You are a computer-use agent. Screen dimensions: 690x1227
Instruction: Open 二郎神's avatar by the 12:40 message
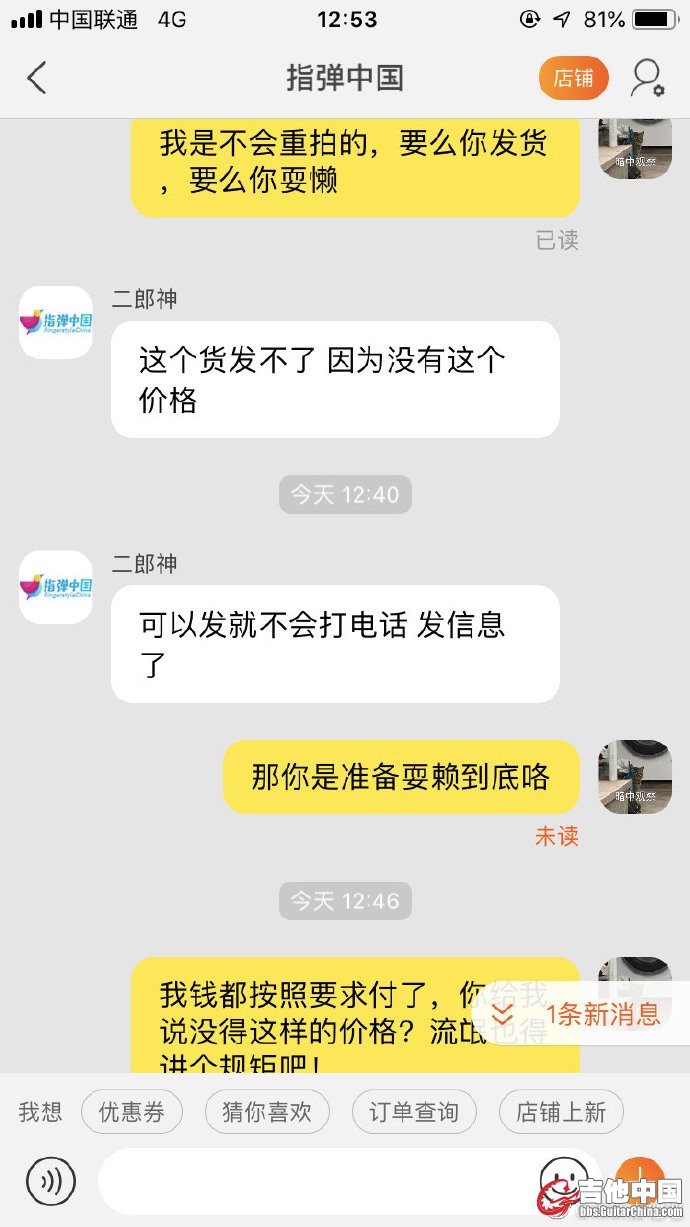(x=56, y=587)
